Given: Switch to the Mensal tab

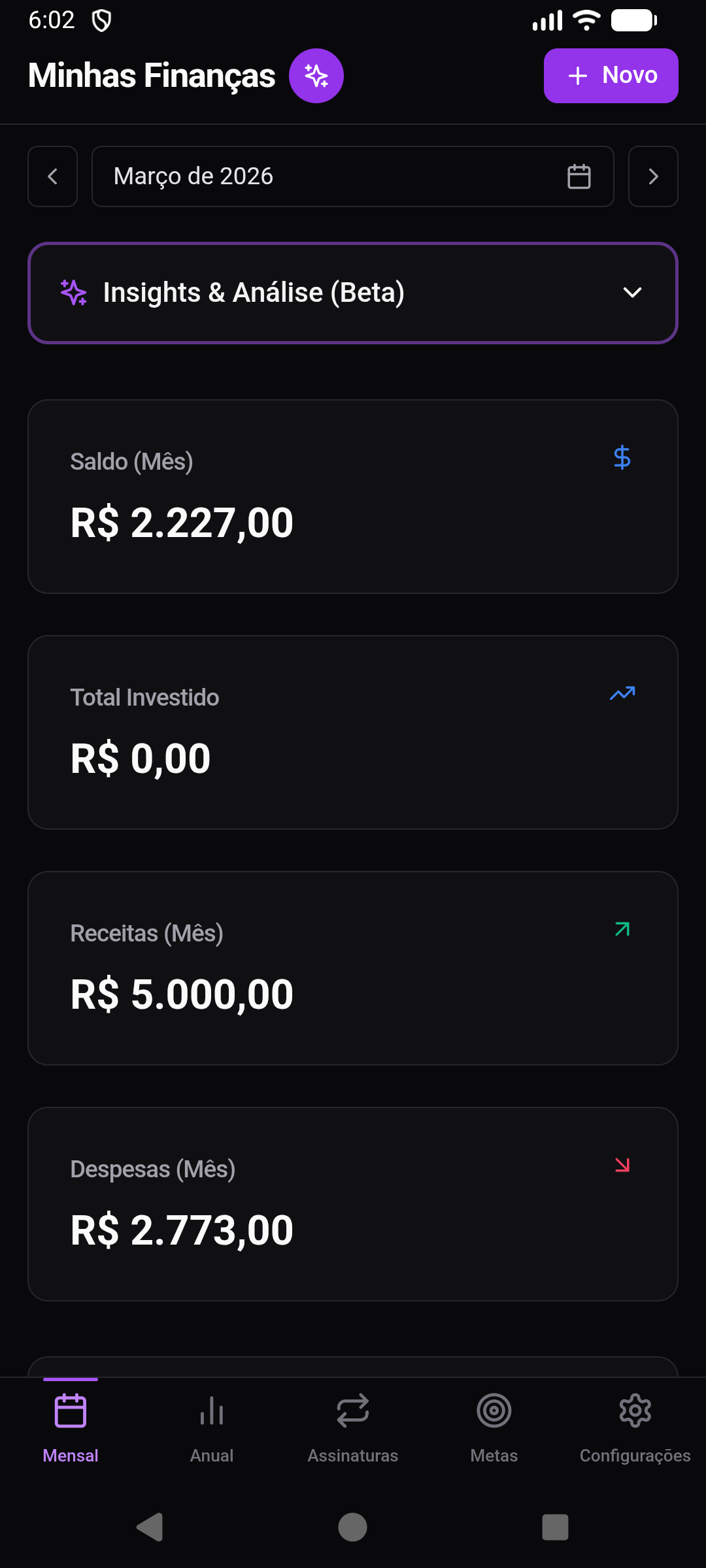Looking at the screenshot, I should (70, 1431).
